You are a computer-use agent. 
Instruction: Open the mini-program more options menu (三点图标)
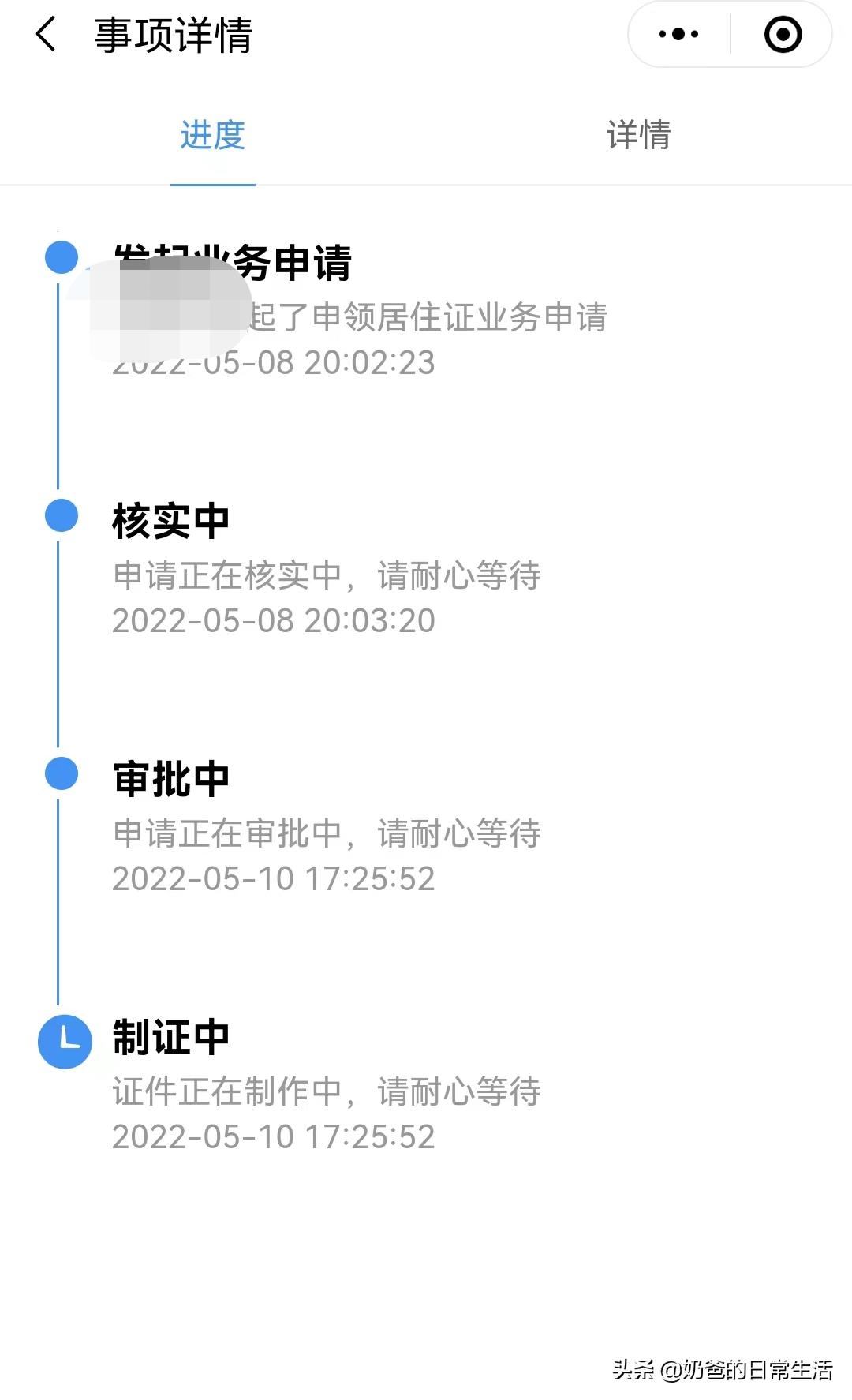point(677,33)
